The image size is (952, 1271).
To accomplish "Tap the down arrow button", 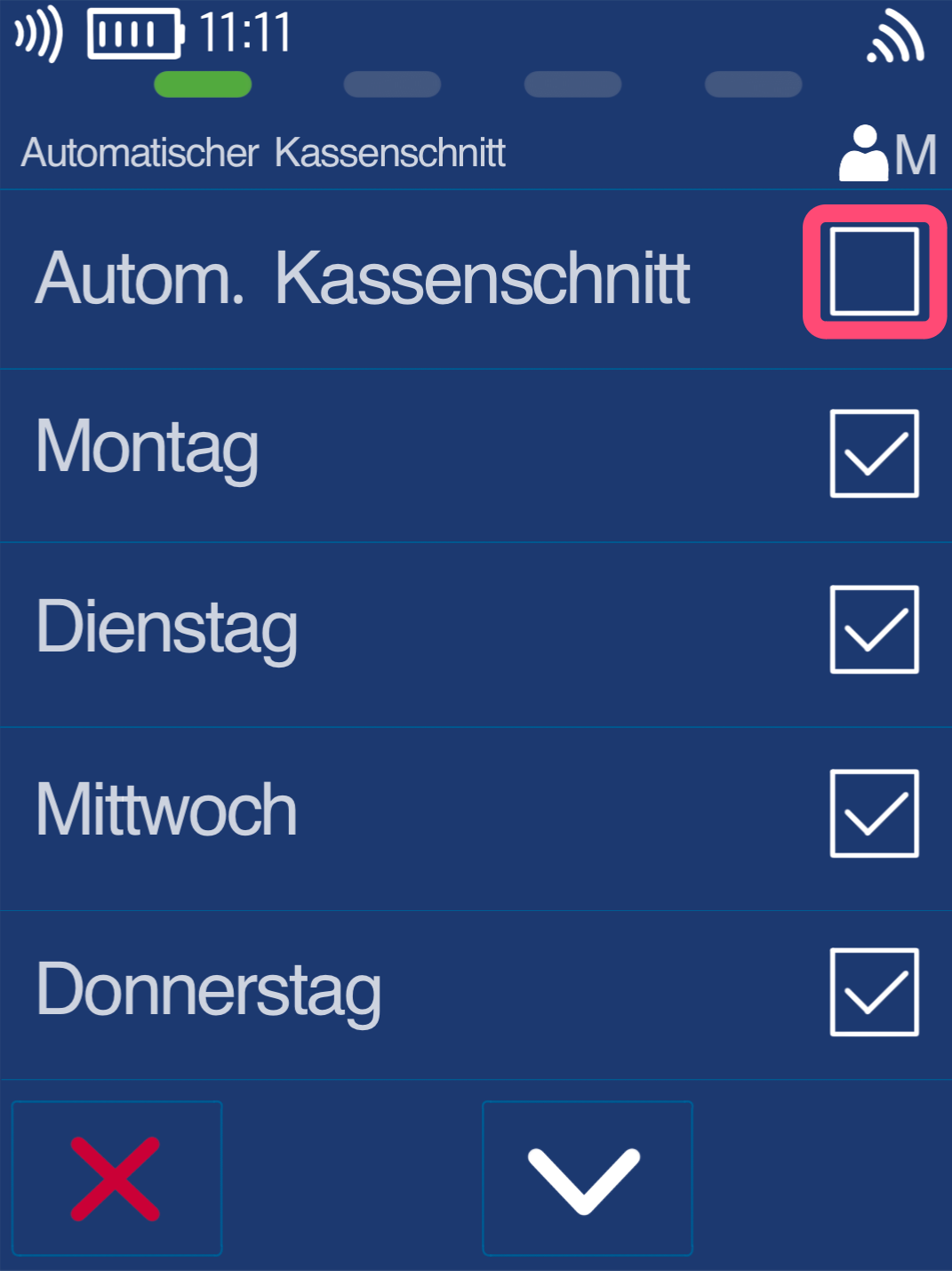I will pos(587,1178).
